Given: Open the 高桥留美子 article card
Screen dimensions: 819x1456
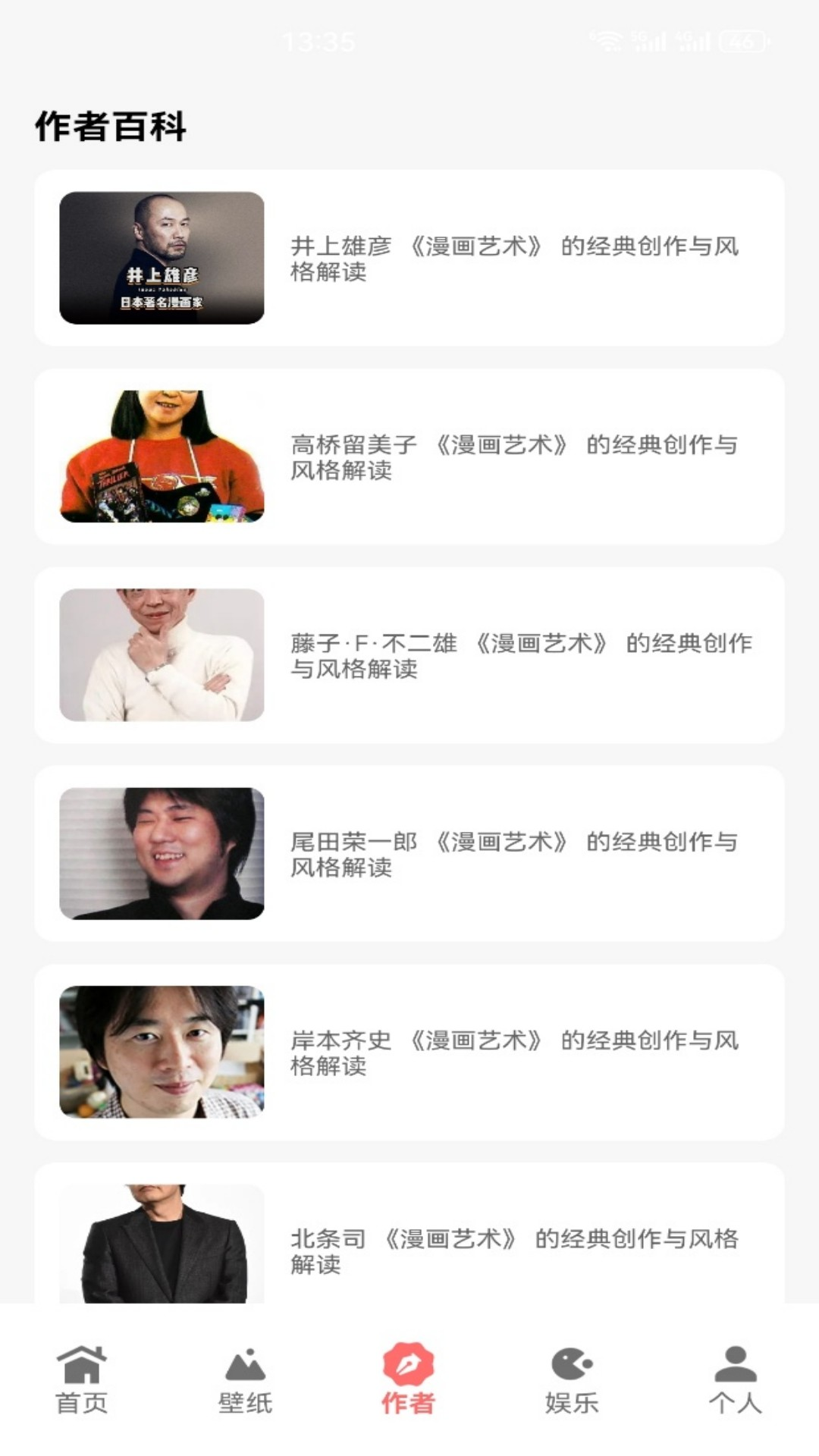Looking at the screenshot, I should pyautogui.click(x=409, y=457).
